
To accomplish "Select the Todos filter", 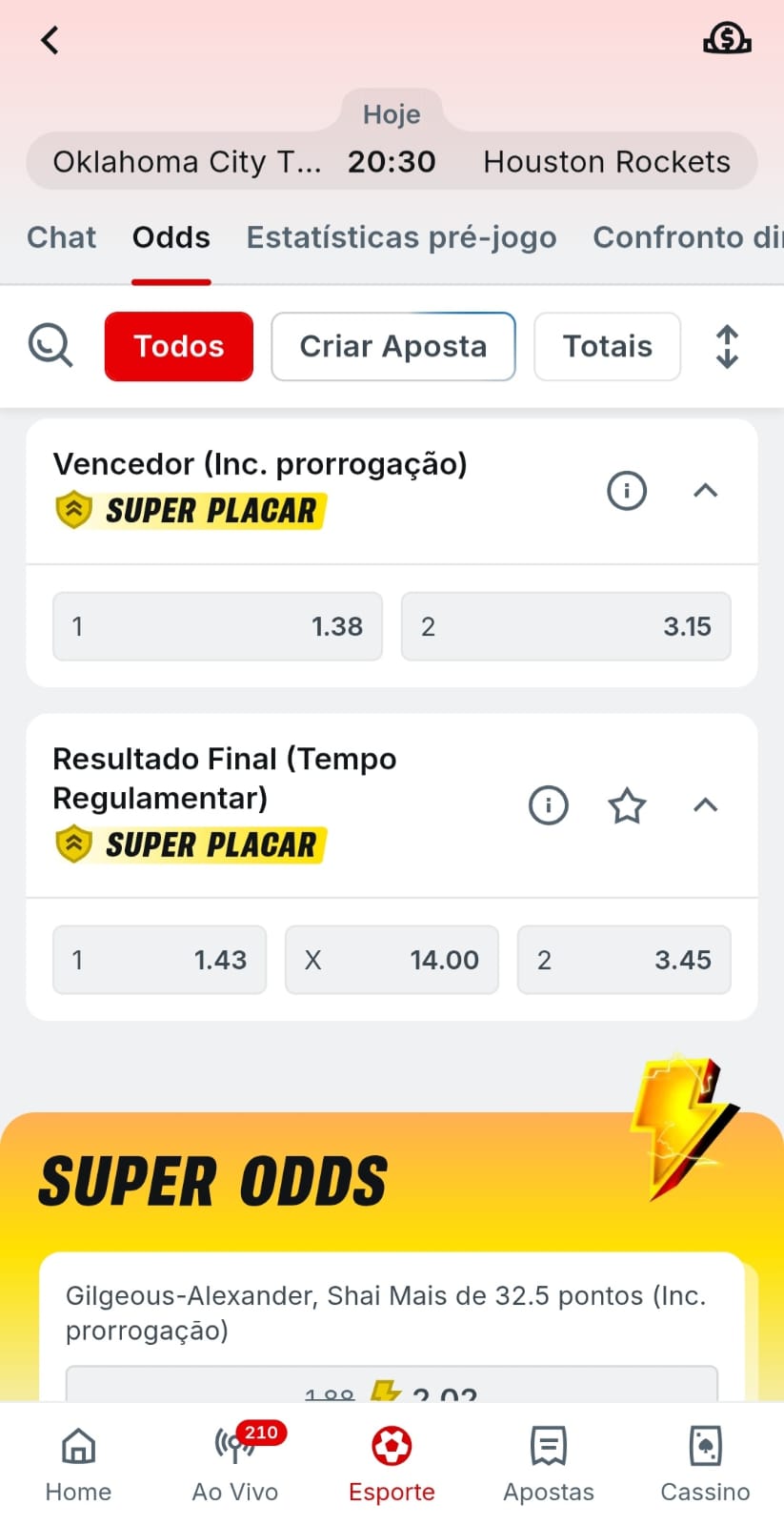I will [178, 346].
